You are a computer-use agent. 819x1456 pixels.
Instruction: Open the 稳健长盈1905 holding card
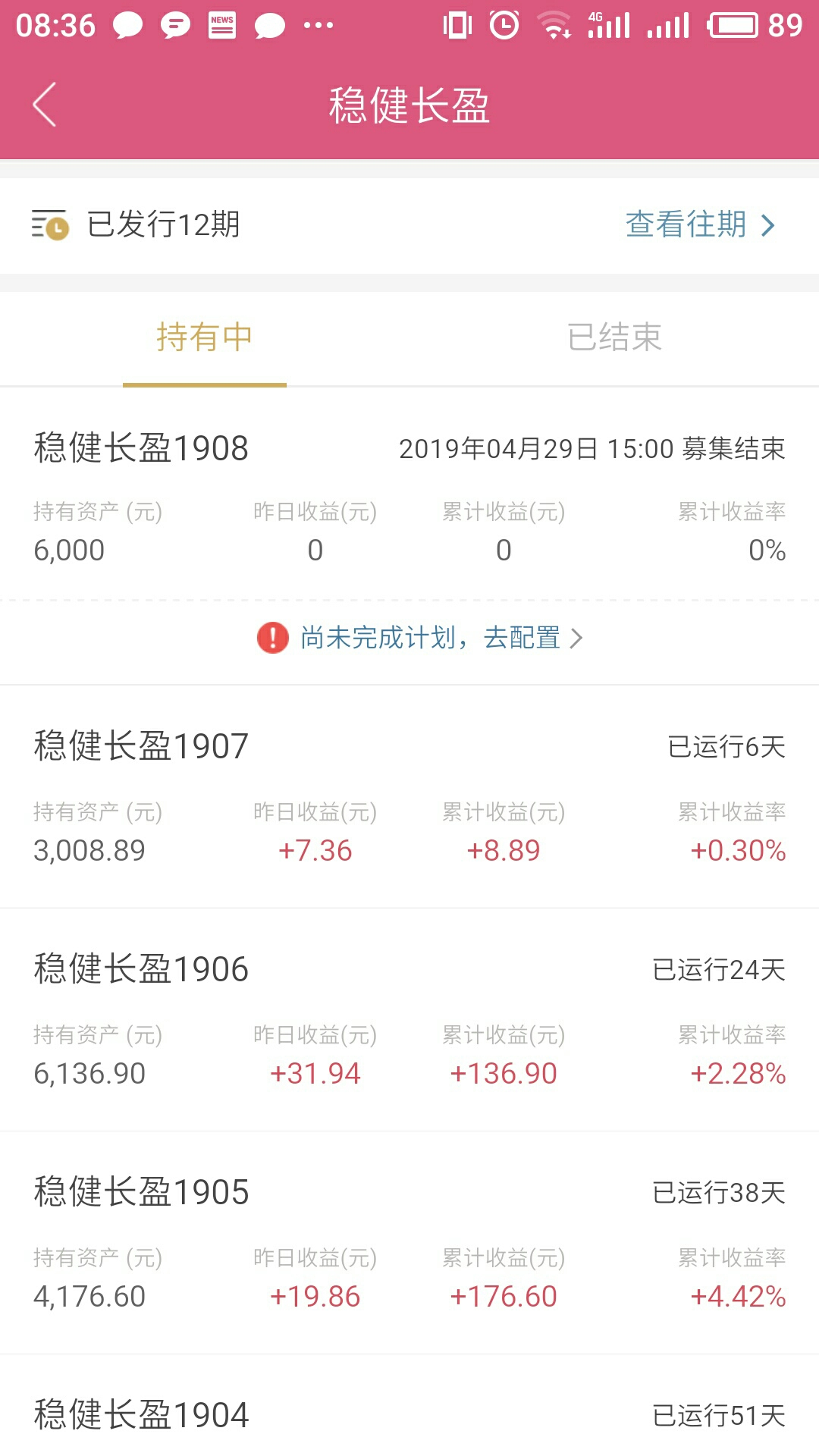[x=409, y=1242]
